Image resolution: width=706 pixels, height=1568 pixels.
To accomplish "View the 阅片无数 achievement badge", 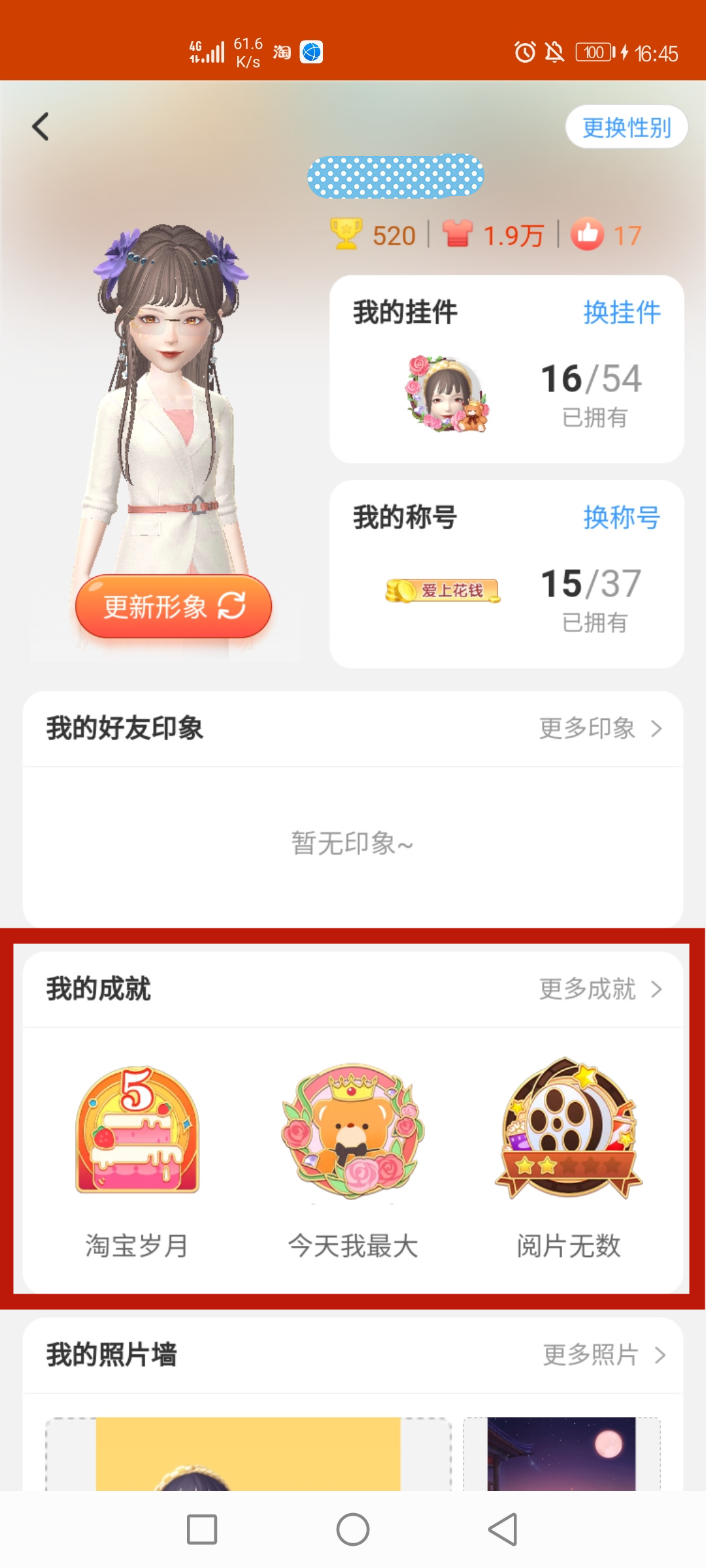I will [569, 1130].
